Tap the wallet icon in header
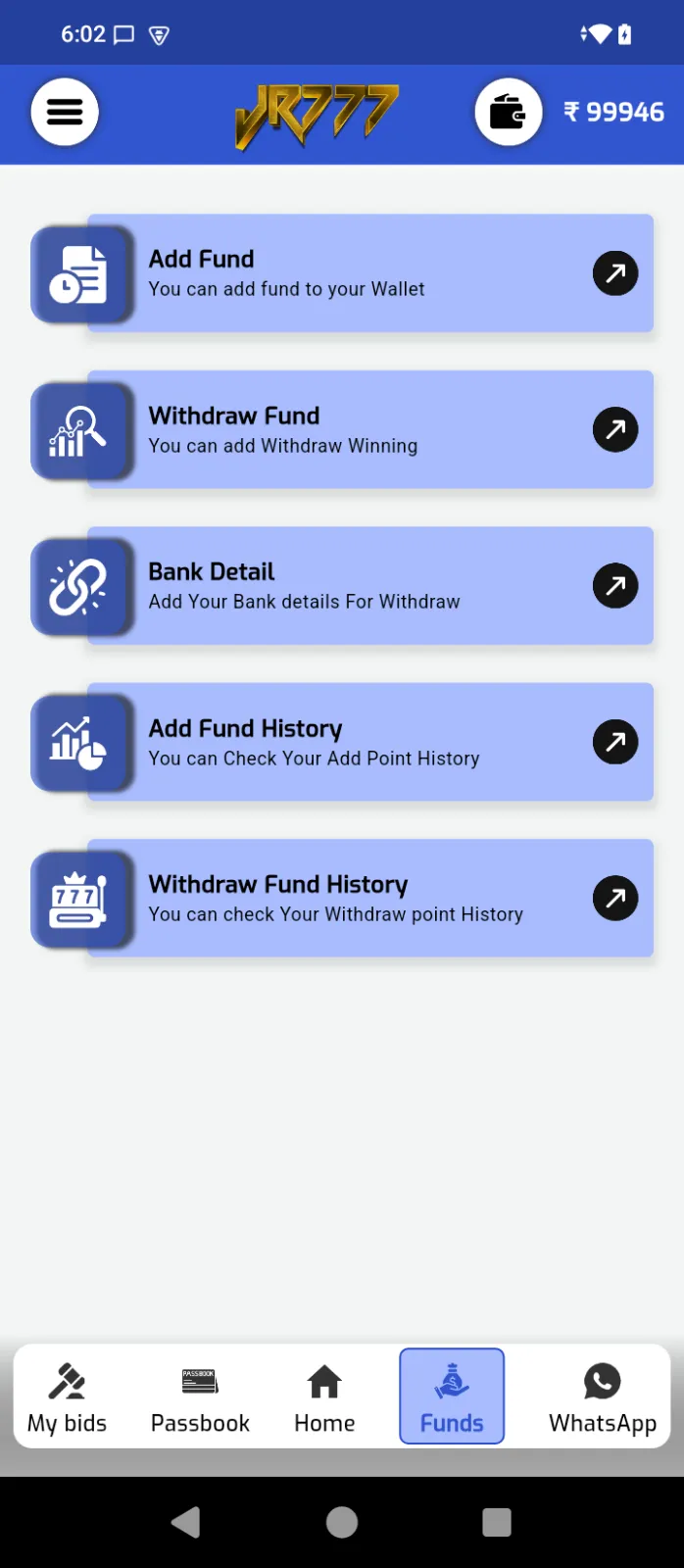 tap(508, 113)
